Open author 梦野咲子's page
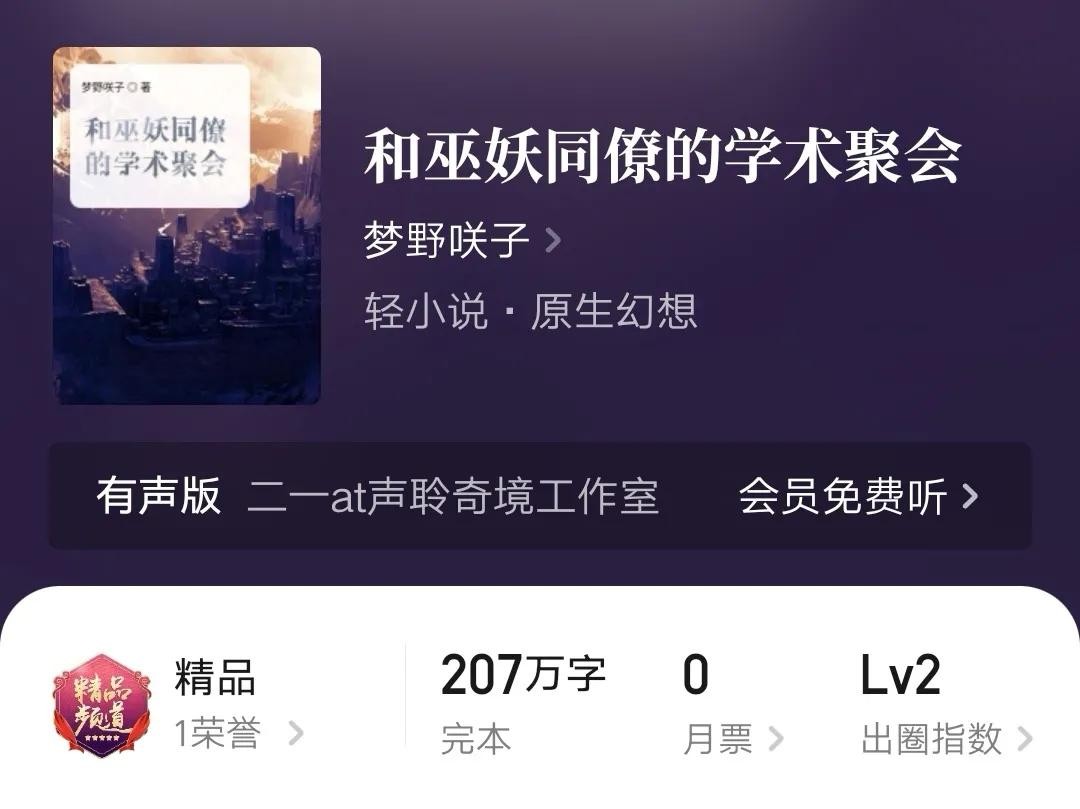The image size is (1080, 809). tap(462, 241)
